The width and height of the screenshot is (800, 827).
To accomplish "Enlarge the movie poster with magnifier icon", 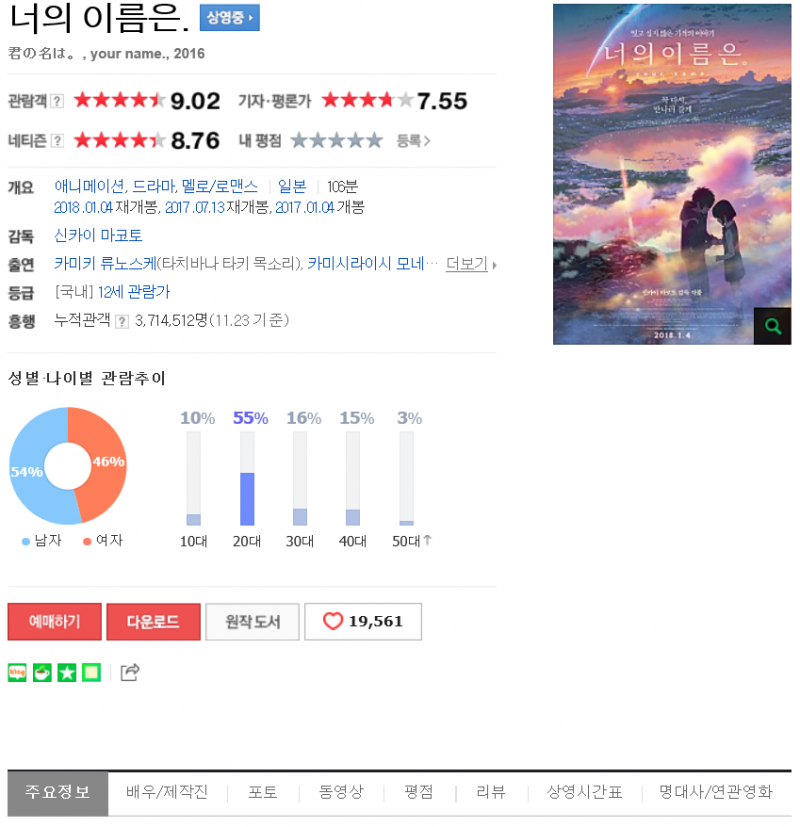I will [x=772, y=326].
